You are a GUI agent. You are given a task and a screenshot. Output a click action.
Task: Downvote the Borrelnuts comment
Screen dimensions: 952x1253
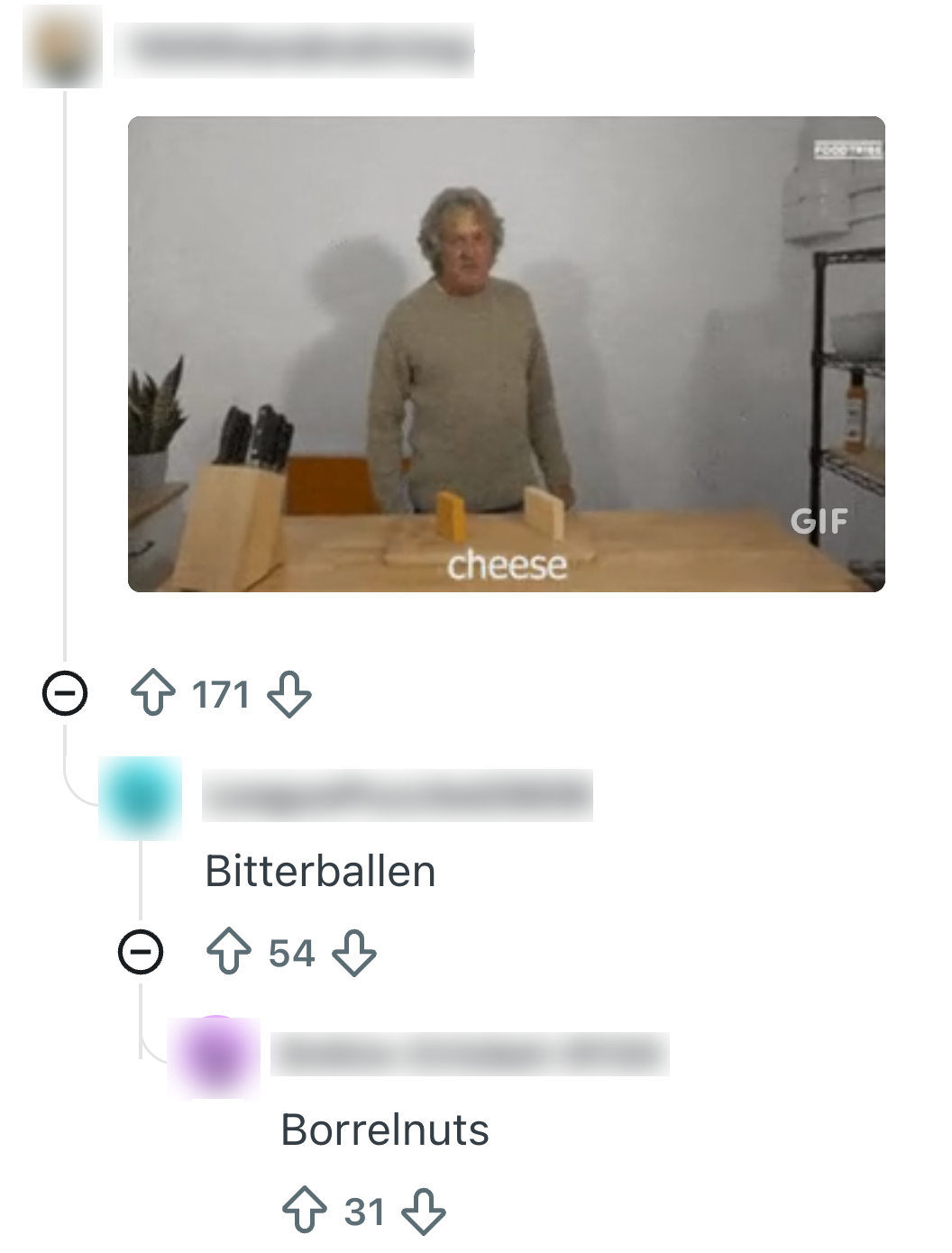tap(424, 1211)
